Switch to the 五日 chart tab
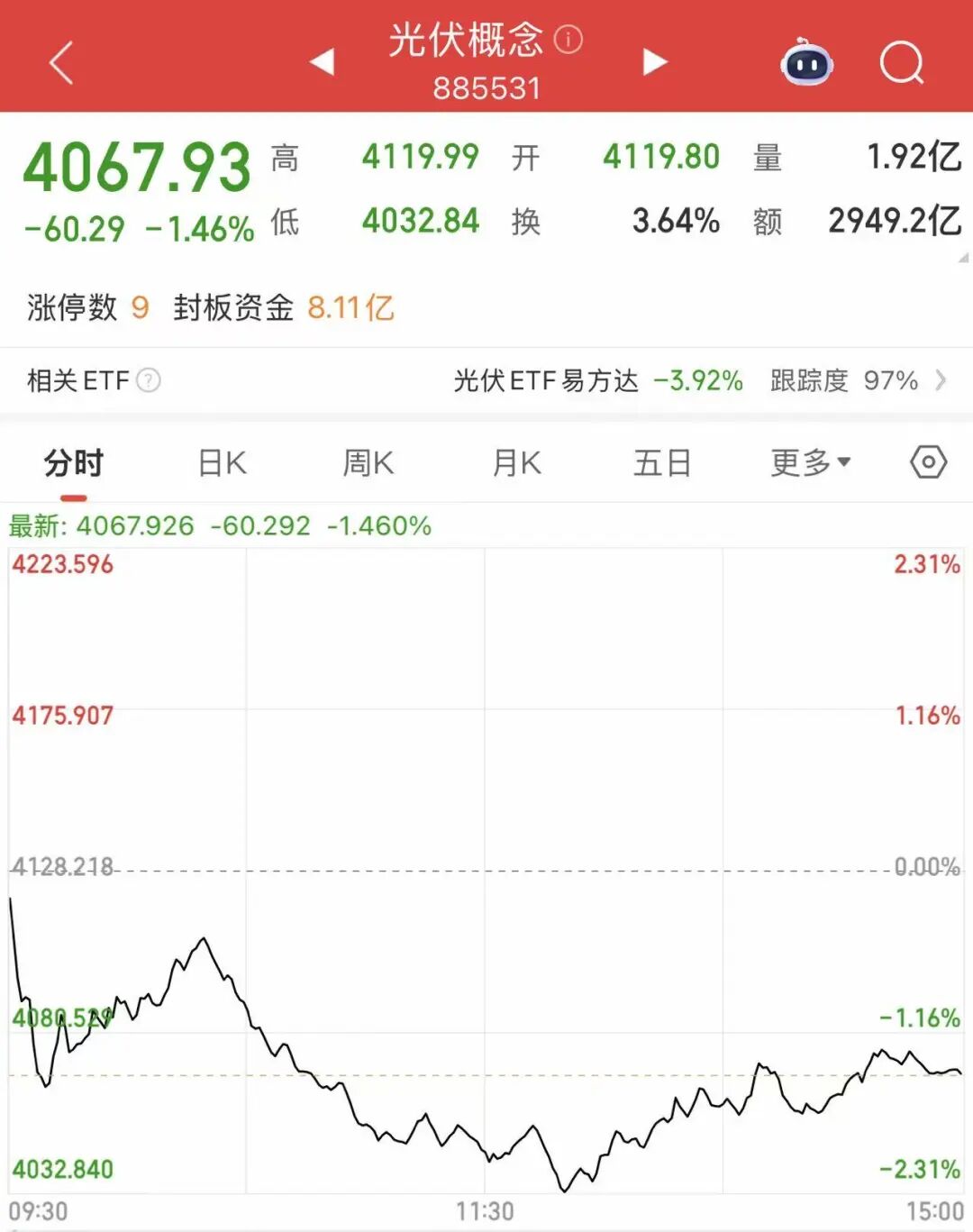 [661, 463]
